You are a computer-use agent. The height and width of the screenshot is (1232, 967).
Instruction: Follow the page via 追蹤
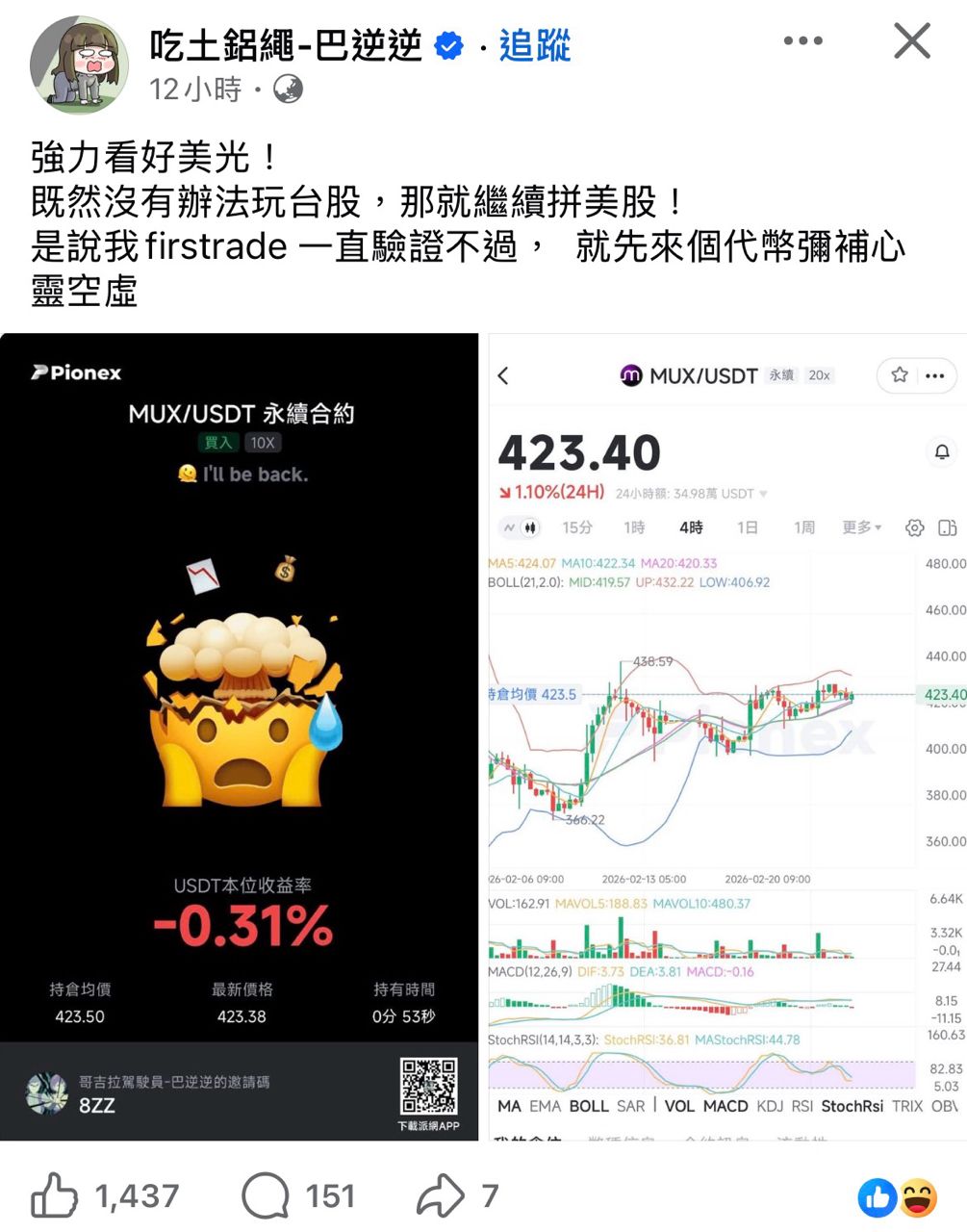pos(534,45)
